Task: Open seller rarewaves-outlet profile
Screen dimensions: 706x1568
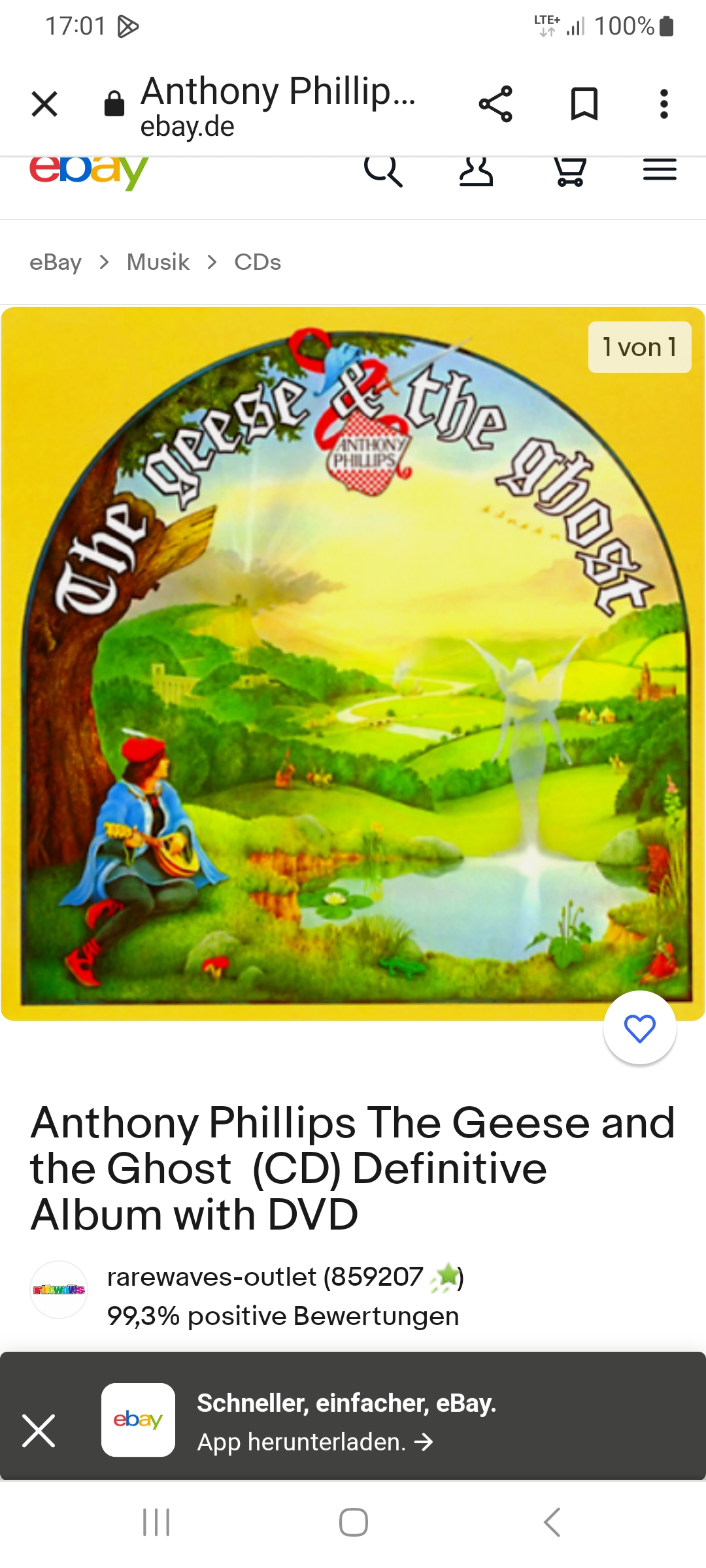Action: click(x=265, y=1277)
